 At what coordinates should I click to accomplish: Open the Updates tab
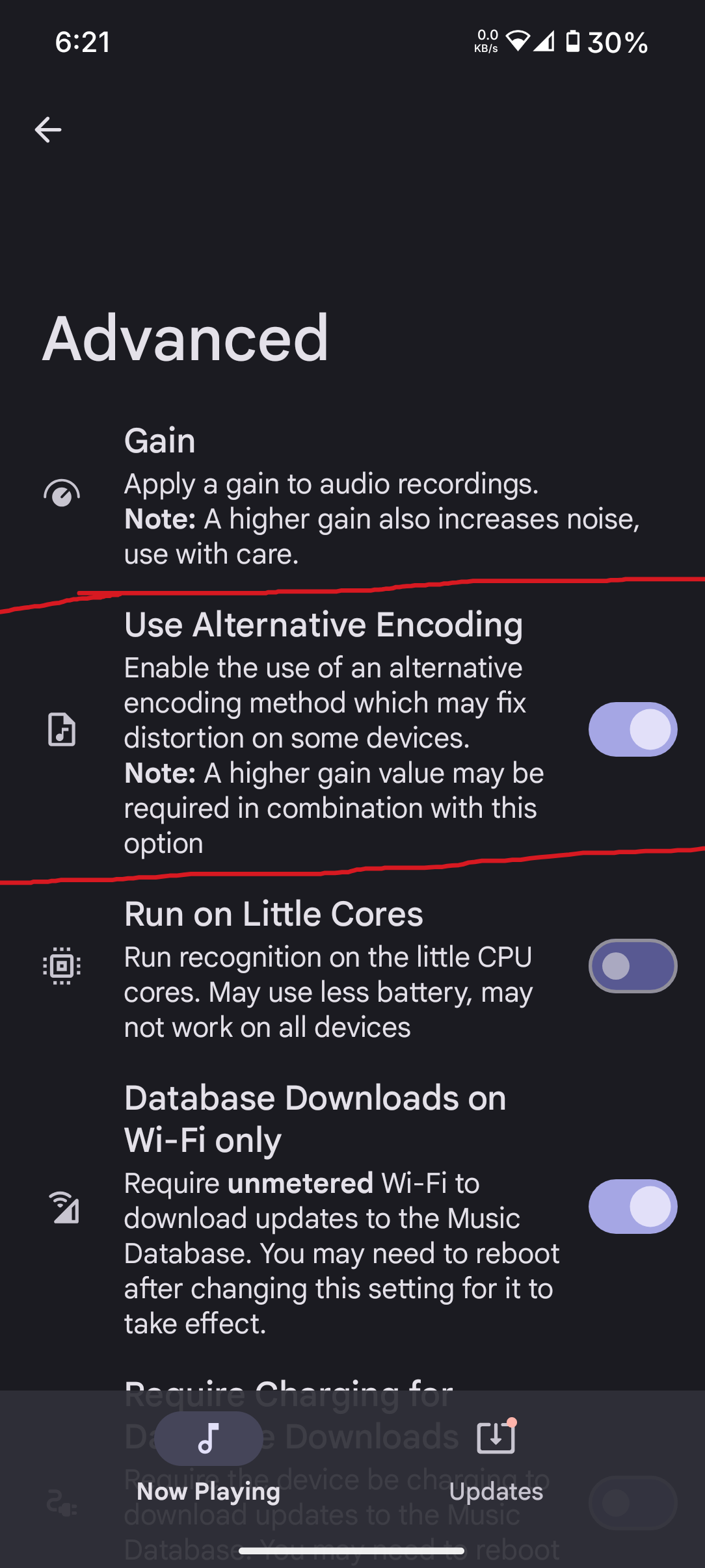[x=496, y=1457]
